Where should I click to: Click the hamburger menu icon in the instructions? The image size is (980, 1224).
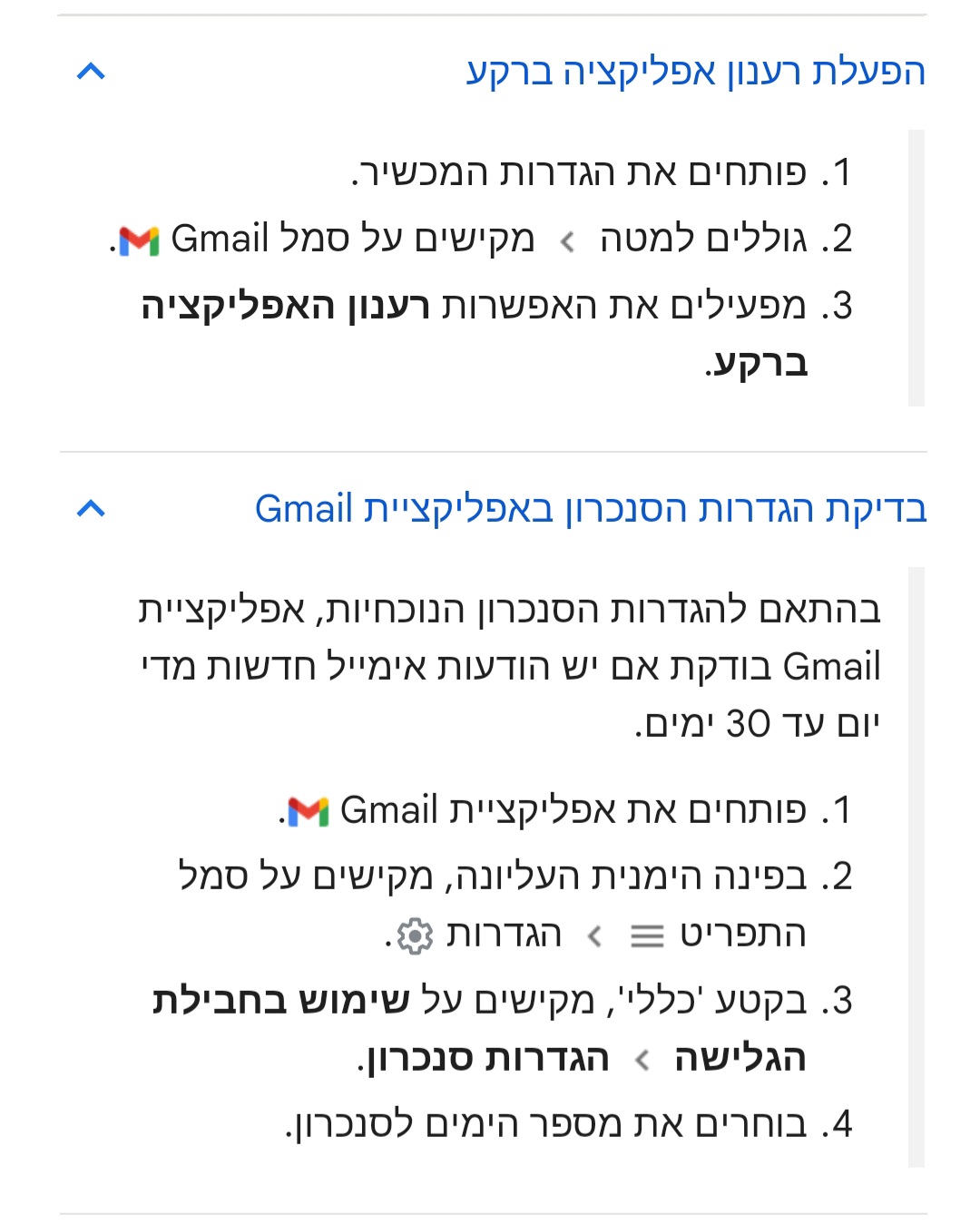(646, 936)
